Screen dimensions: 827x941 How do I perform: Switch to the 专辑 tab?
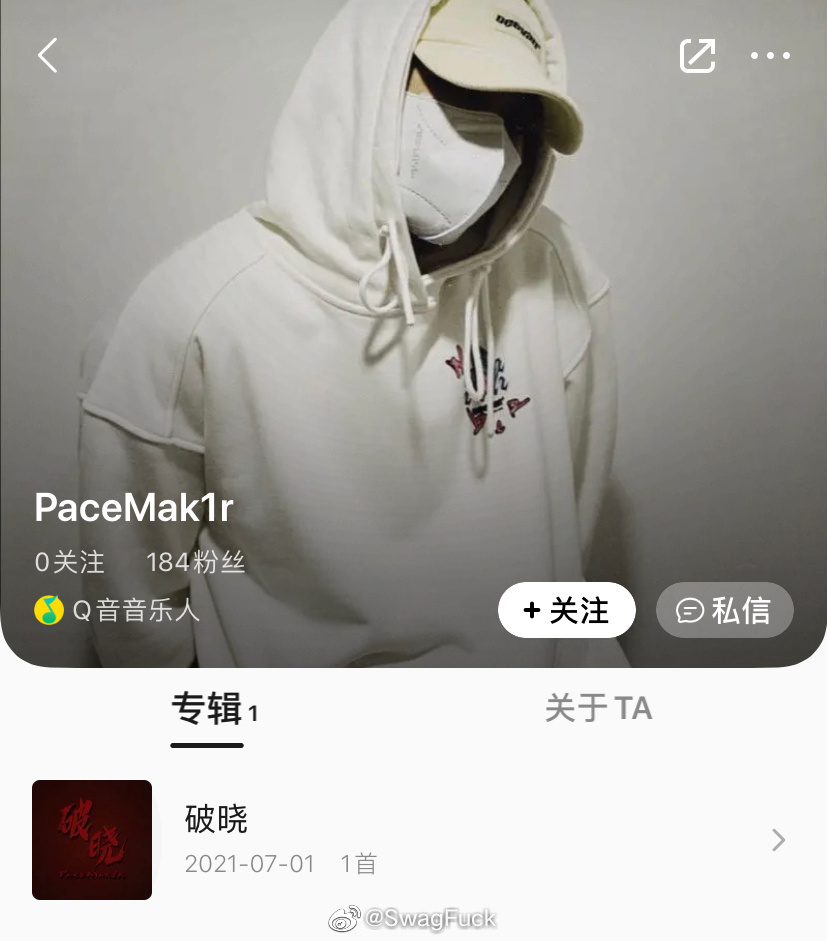[207, 708]
